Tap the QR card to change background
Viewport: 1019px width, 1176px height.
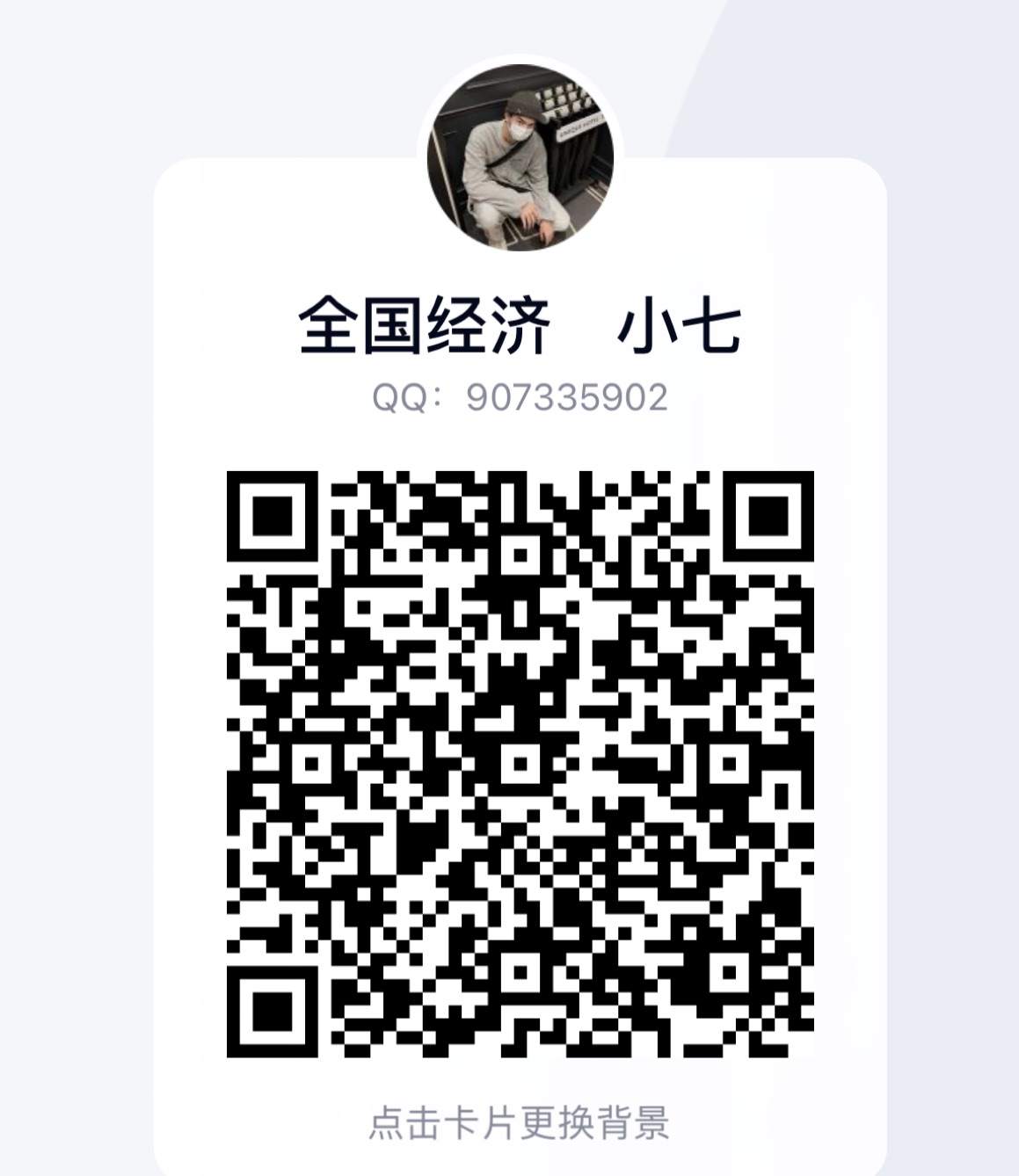[x=519, y=1122]
